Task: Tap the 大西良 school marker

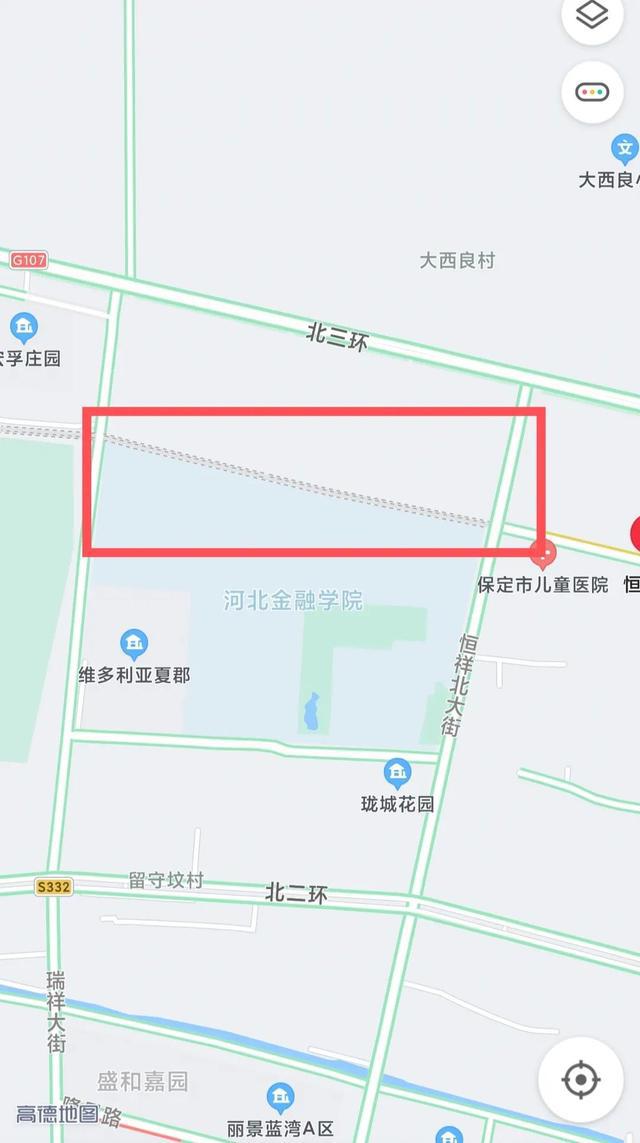Action: tap(625, 149)
